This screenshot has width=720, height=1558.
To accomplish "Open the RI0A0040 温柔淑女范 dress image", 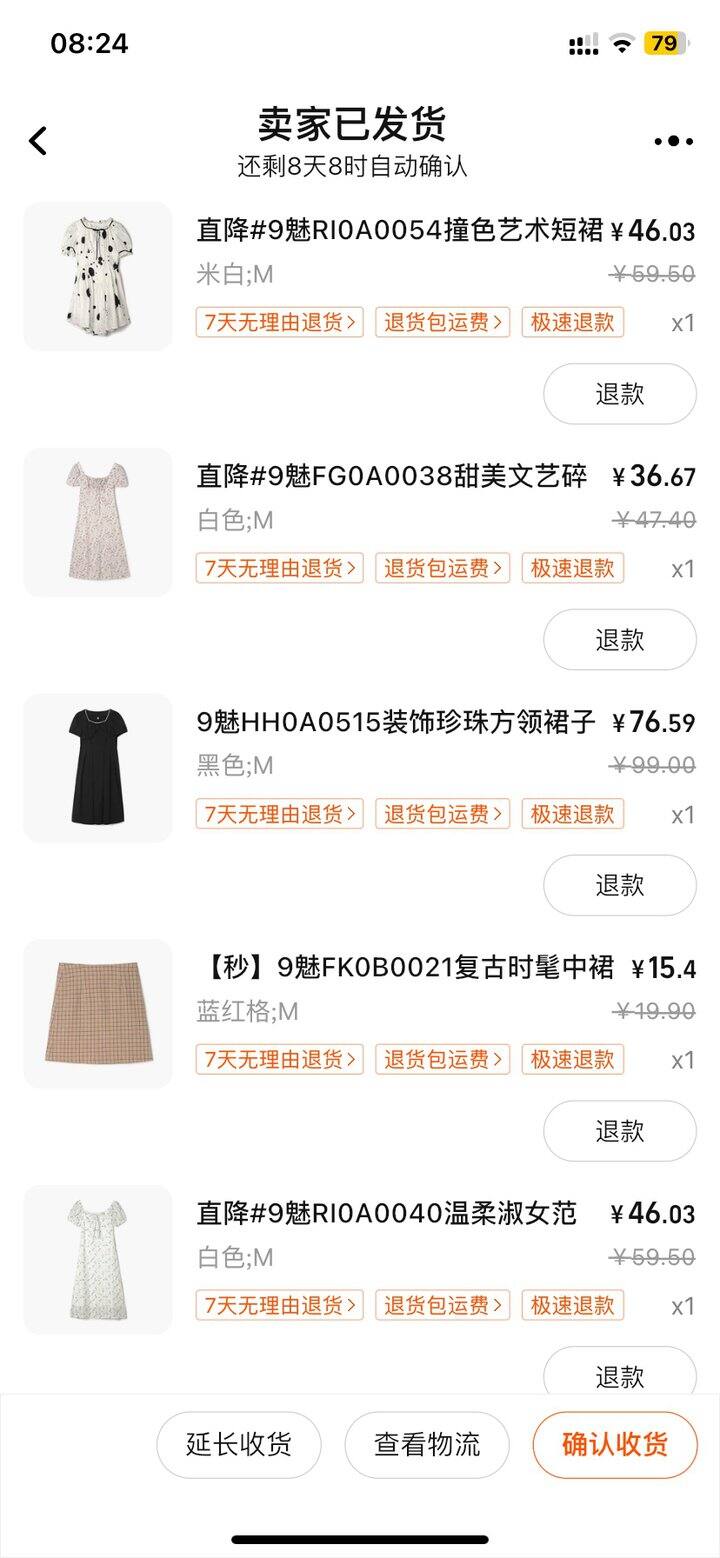I will tap(98, 1259).
